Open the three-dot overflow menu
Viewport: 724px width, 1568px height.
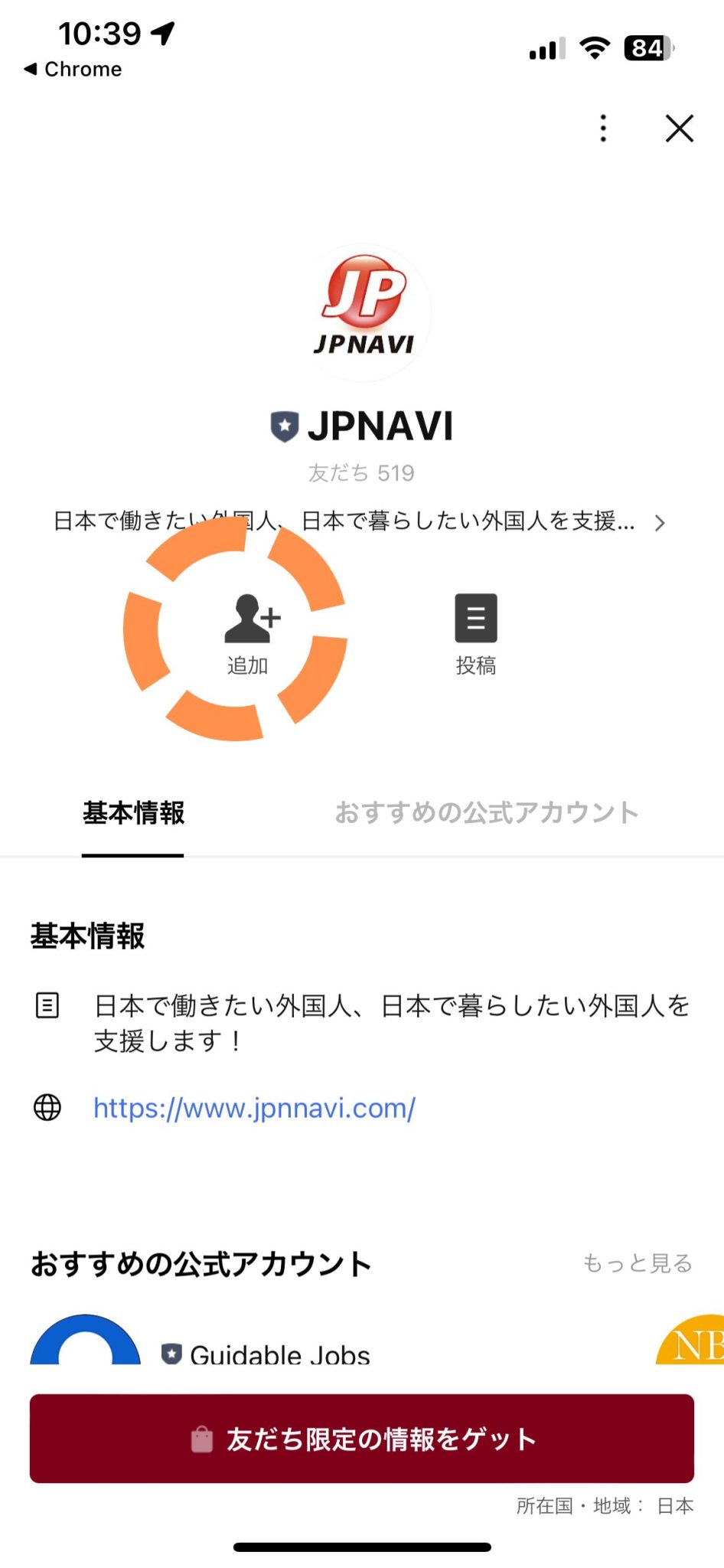(603, 129)
